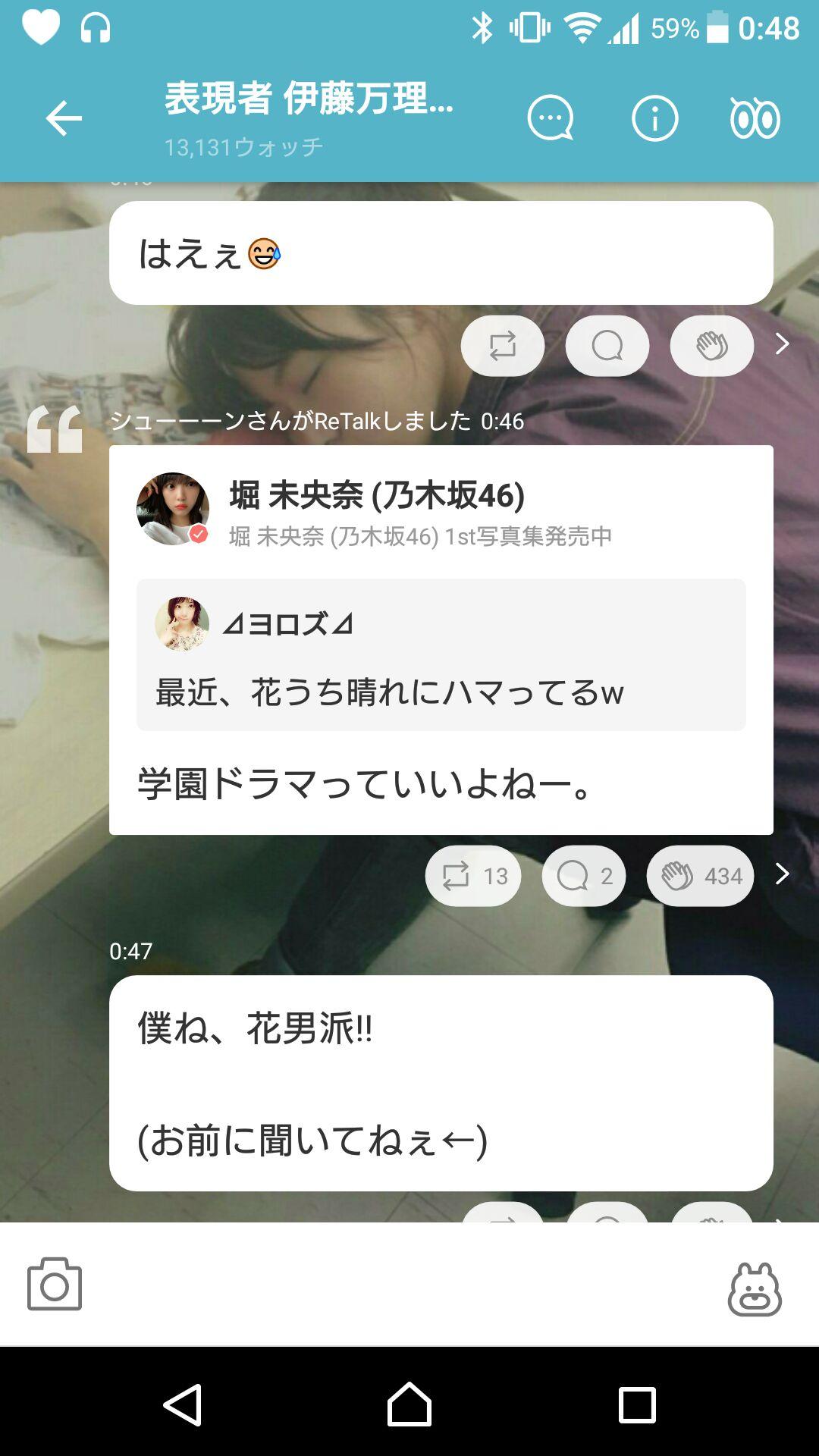ReTalk the はえぇ post
The image size is (819, 1456).
[x=502, y=345]
